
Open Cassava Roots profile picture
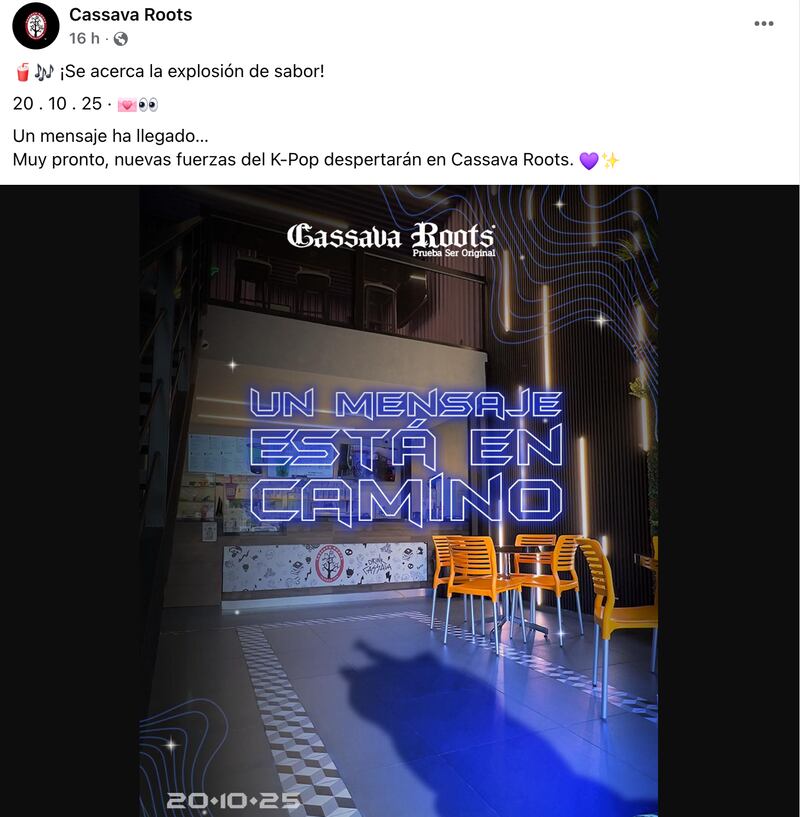tap(35, 26)
